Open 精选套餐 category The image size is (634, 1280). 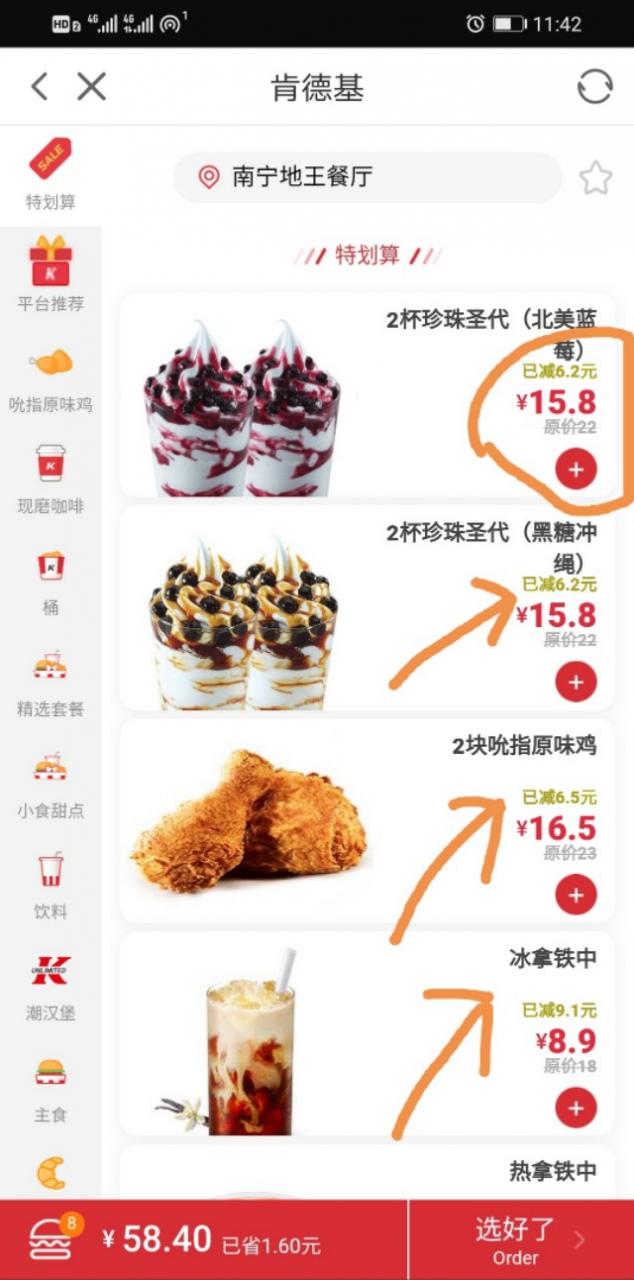coord(50,681)
